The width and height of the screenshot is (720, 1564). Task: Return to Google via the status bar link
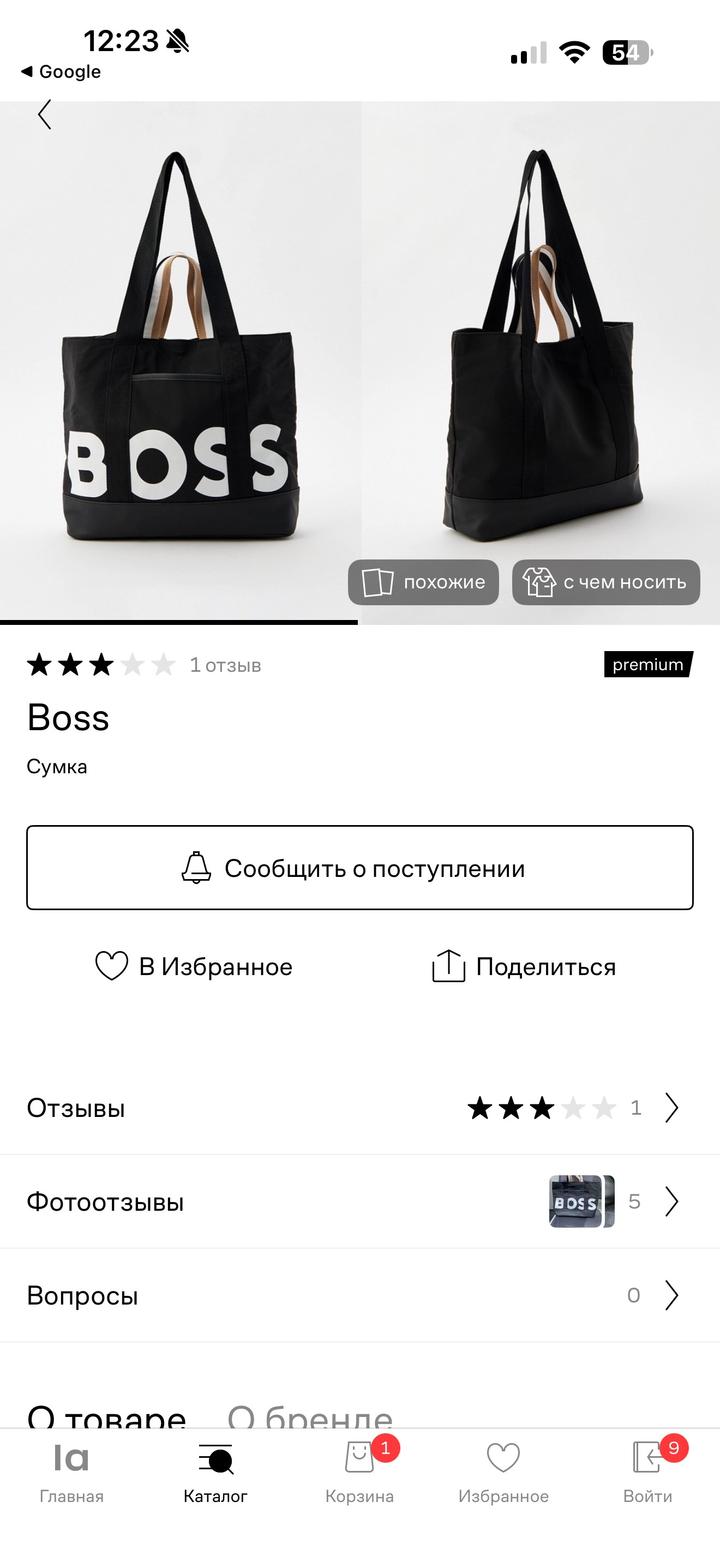click(61, 72)
